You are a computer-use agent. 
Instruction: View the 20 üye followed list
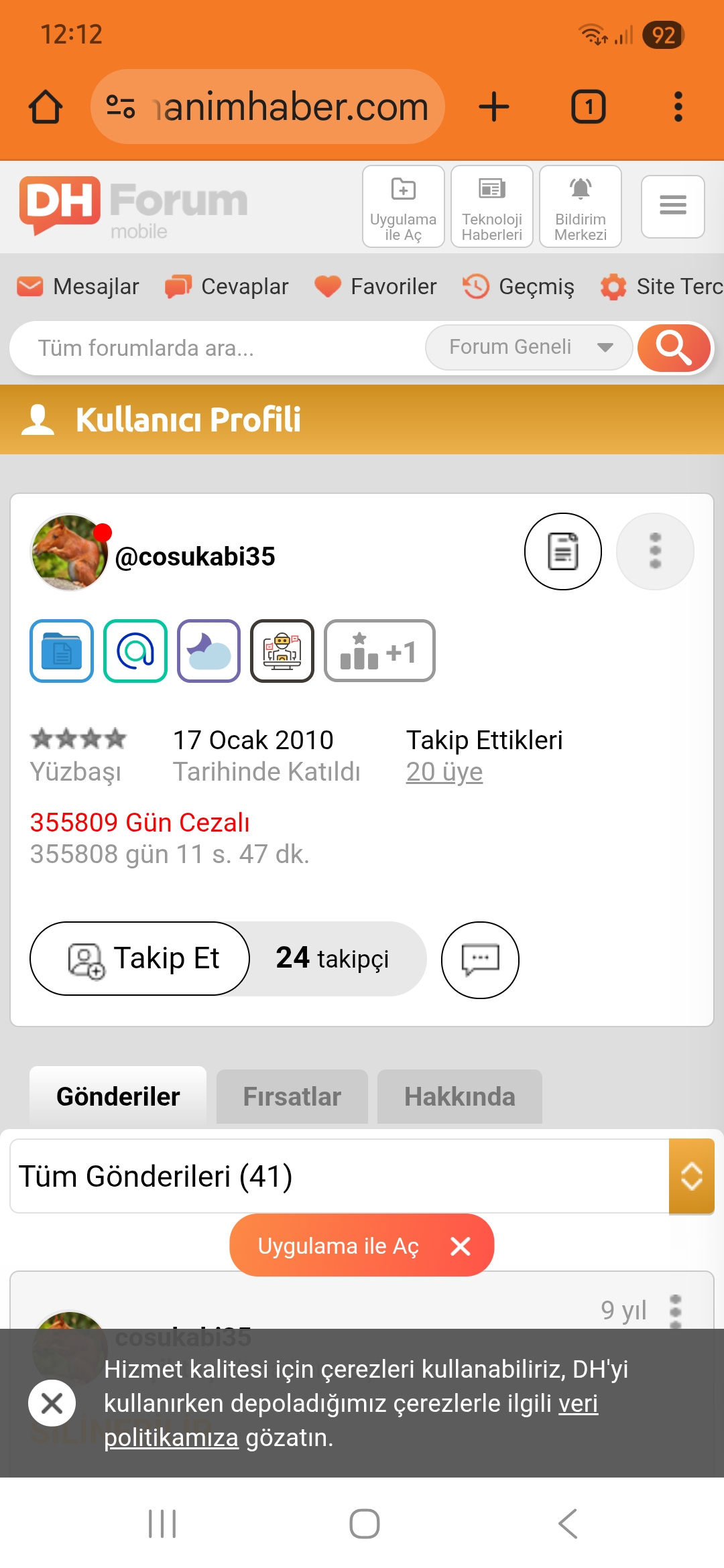click(x=444, y=772)
